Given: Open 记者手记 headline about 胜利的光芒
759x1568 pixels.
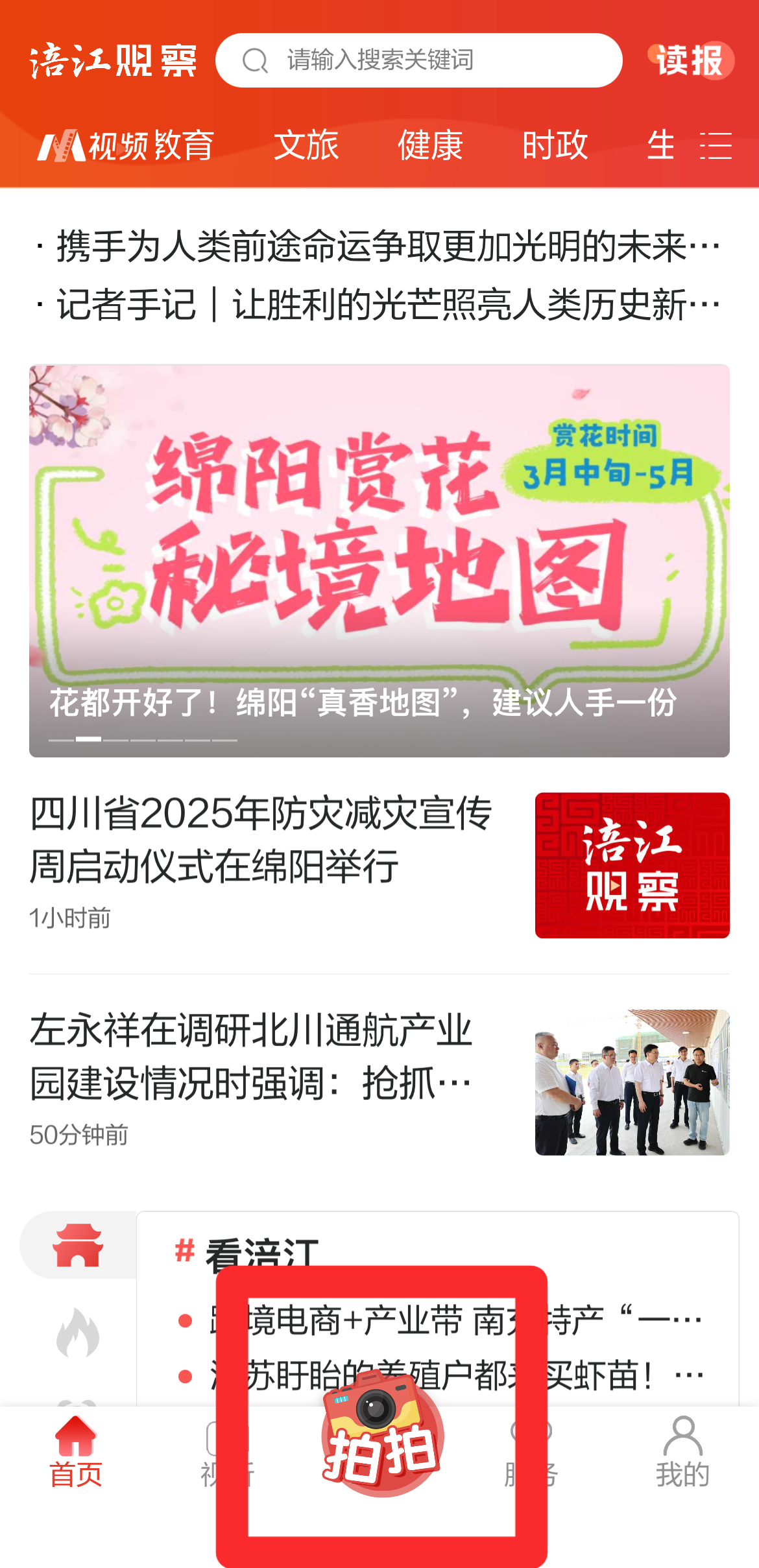Looking at the screenshot, I should pos(379,304).
